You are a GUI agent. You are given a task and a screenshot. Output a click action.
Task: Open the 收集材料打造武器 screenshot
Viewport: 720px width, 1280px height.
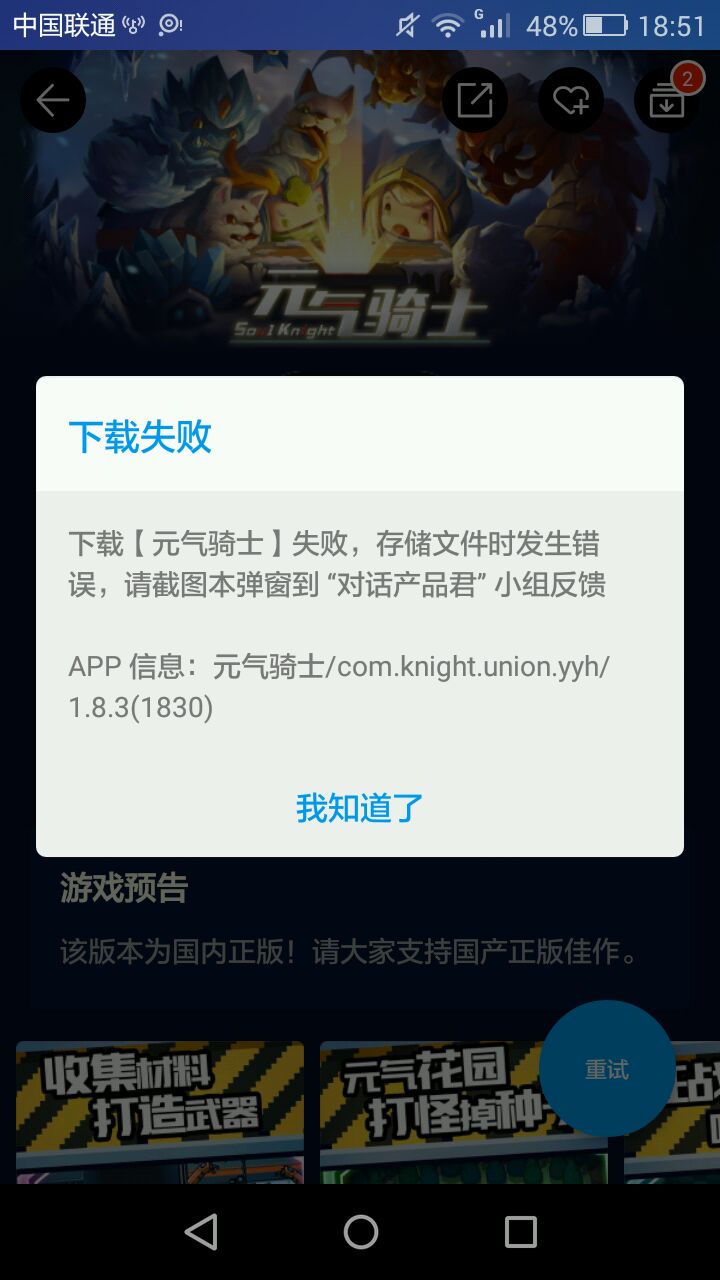tap(160, 1112)
